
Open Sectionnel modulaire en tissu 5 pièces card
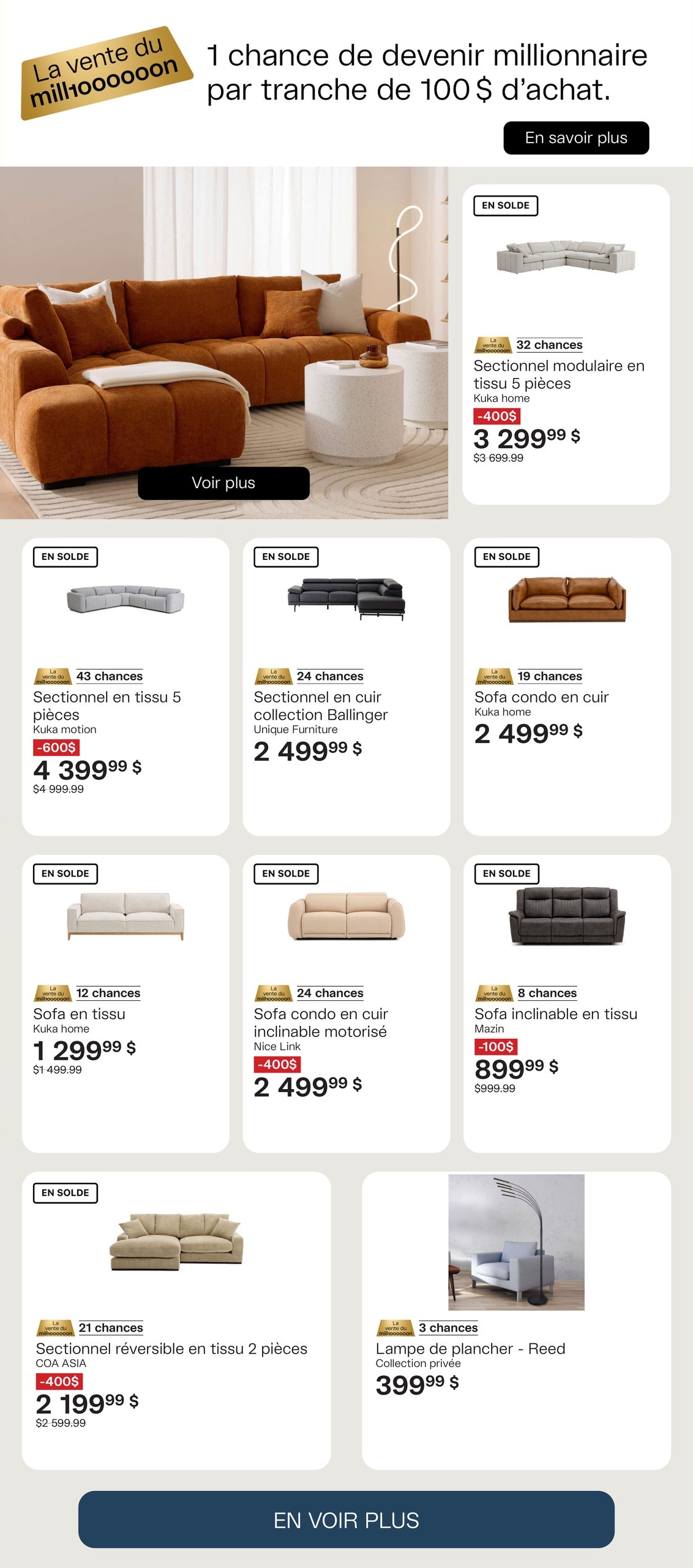coord(558,374)
